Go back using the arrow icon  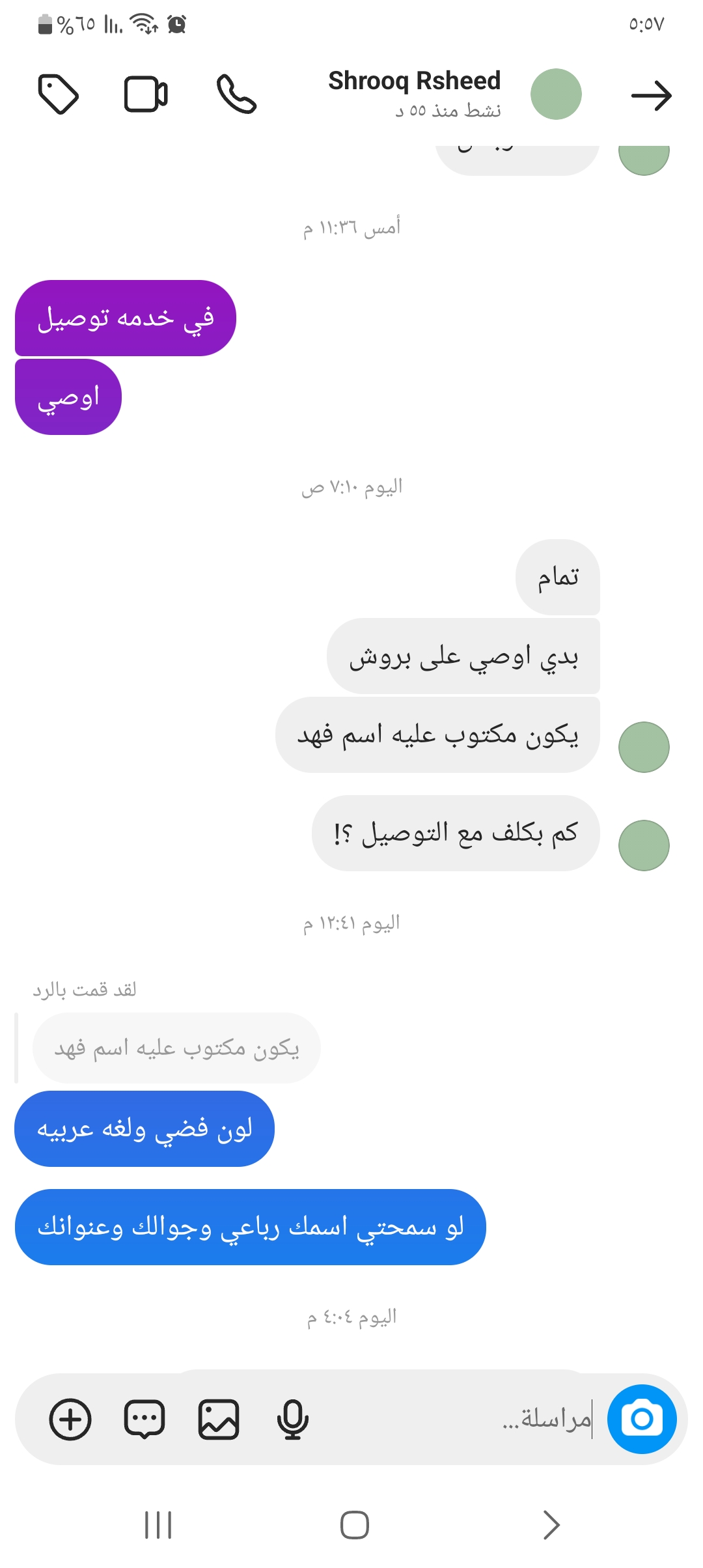click(x=651, y=96)
